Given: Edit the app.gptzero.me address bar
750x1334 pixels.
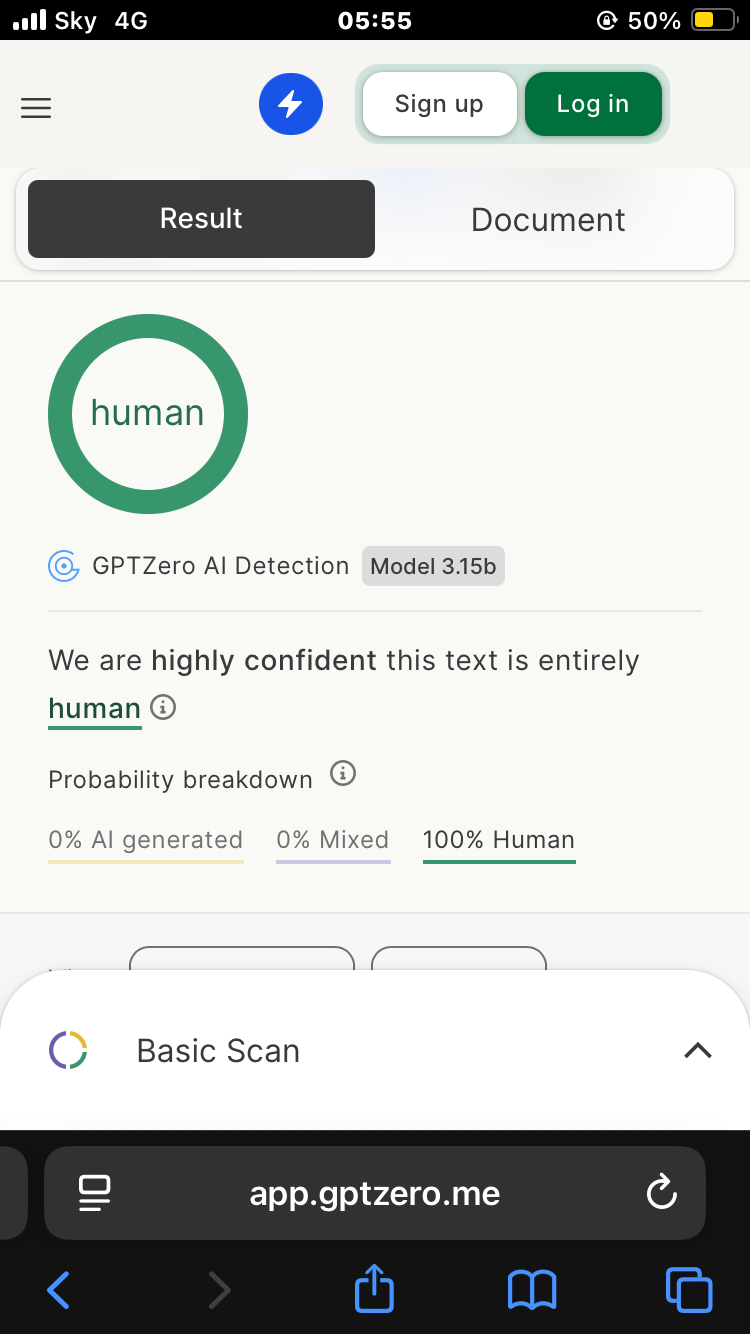Looking at the screenshot, I should [x=375, y=1193].
